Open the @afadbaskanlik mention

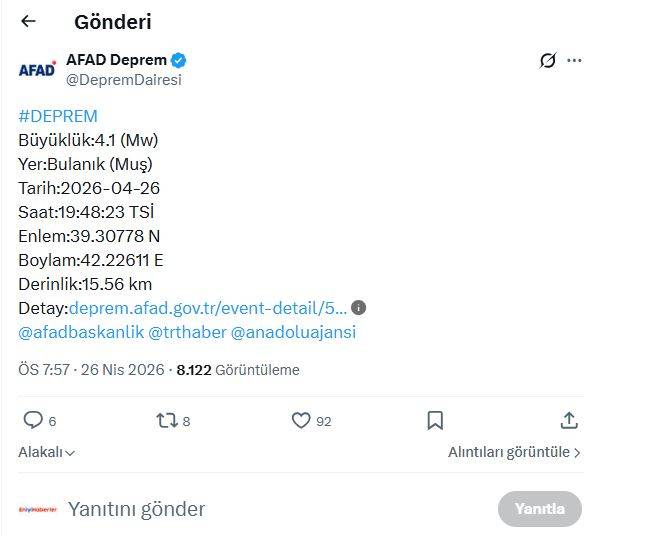80,332
